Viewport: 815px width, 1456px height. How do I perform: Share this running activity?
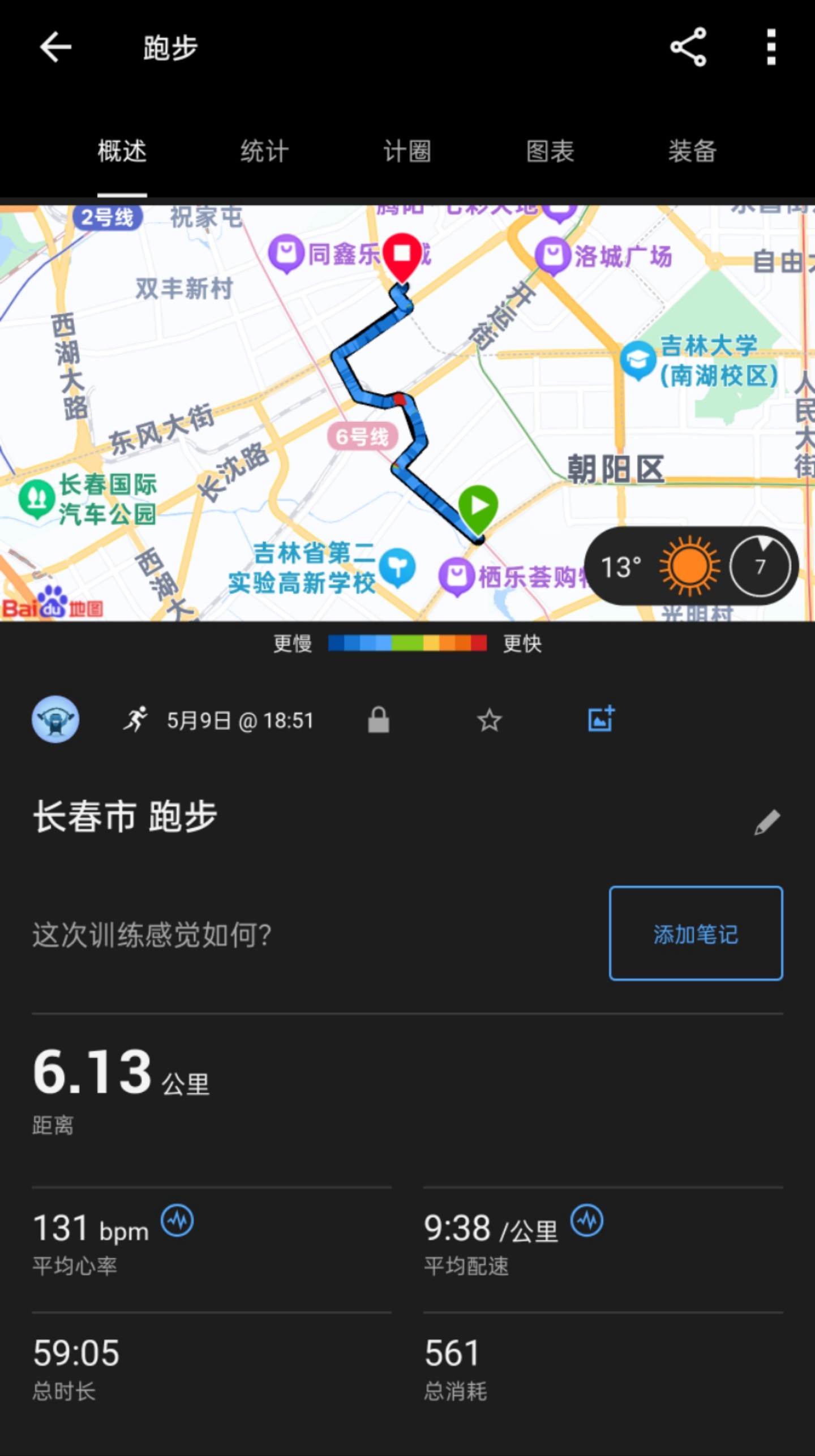688,47
